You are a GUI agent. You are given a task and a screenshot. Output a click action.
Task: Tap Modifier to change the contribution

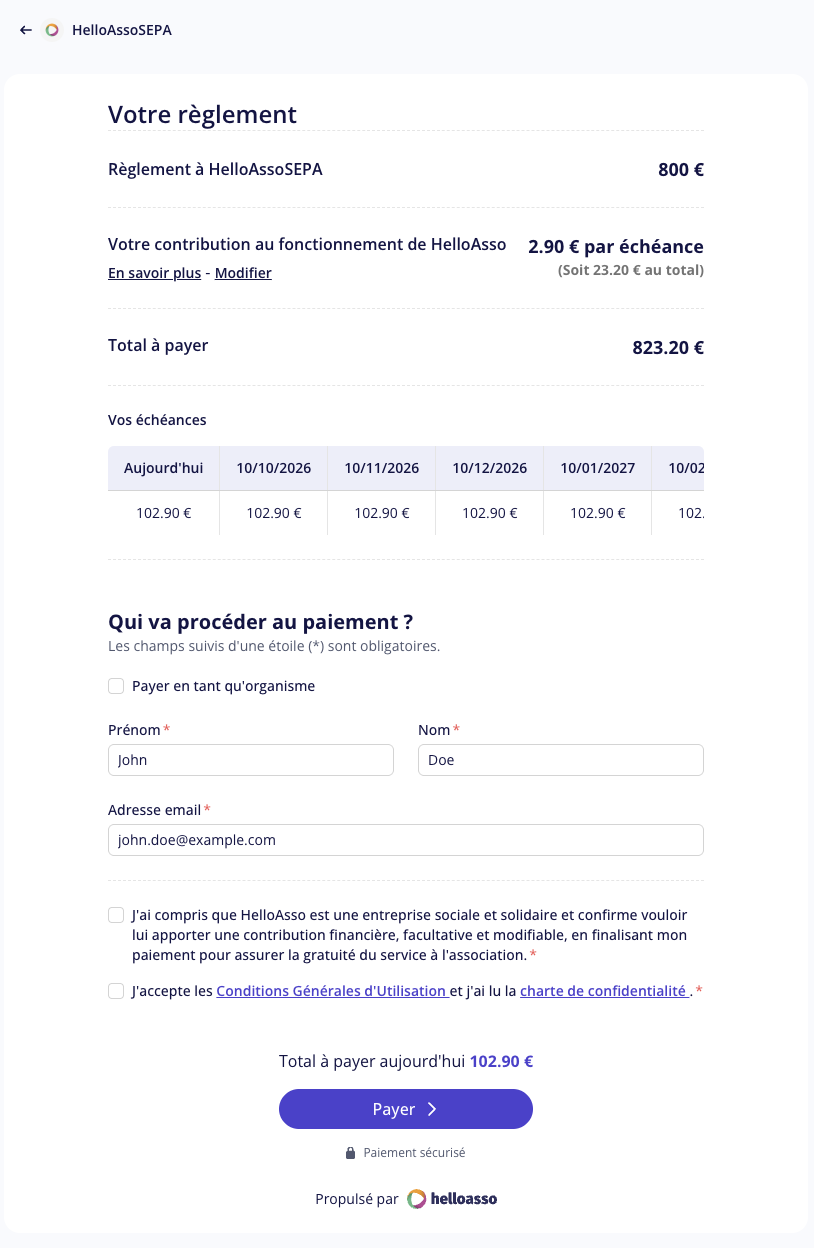(x=243, y=273)
